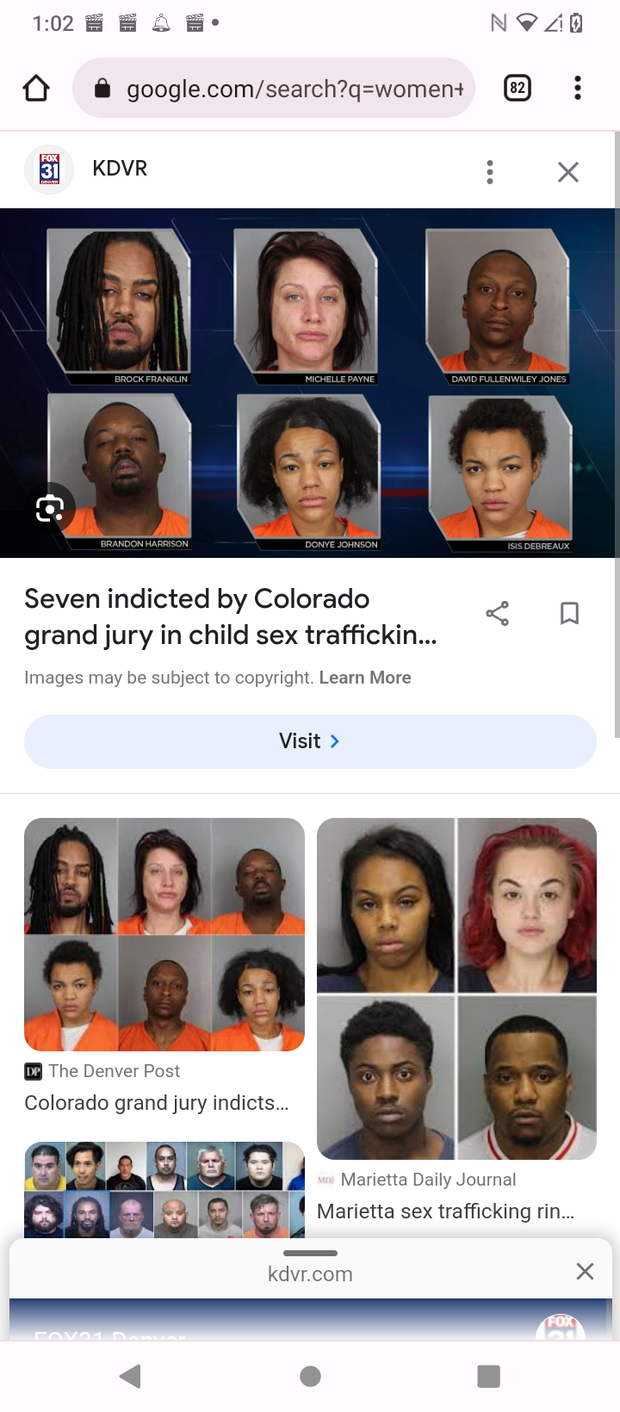Search this image with Google Lens
620x1412 pixels.
click(49, 509)
